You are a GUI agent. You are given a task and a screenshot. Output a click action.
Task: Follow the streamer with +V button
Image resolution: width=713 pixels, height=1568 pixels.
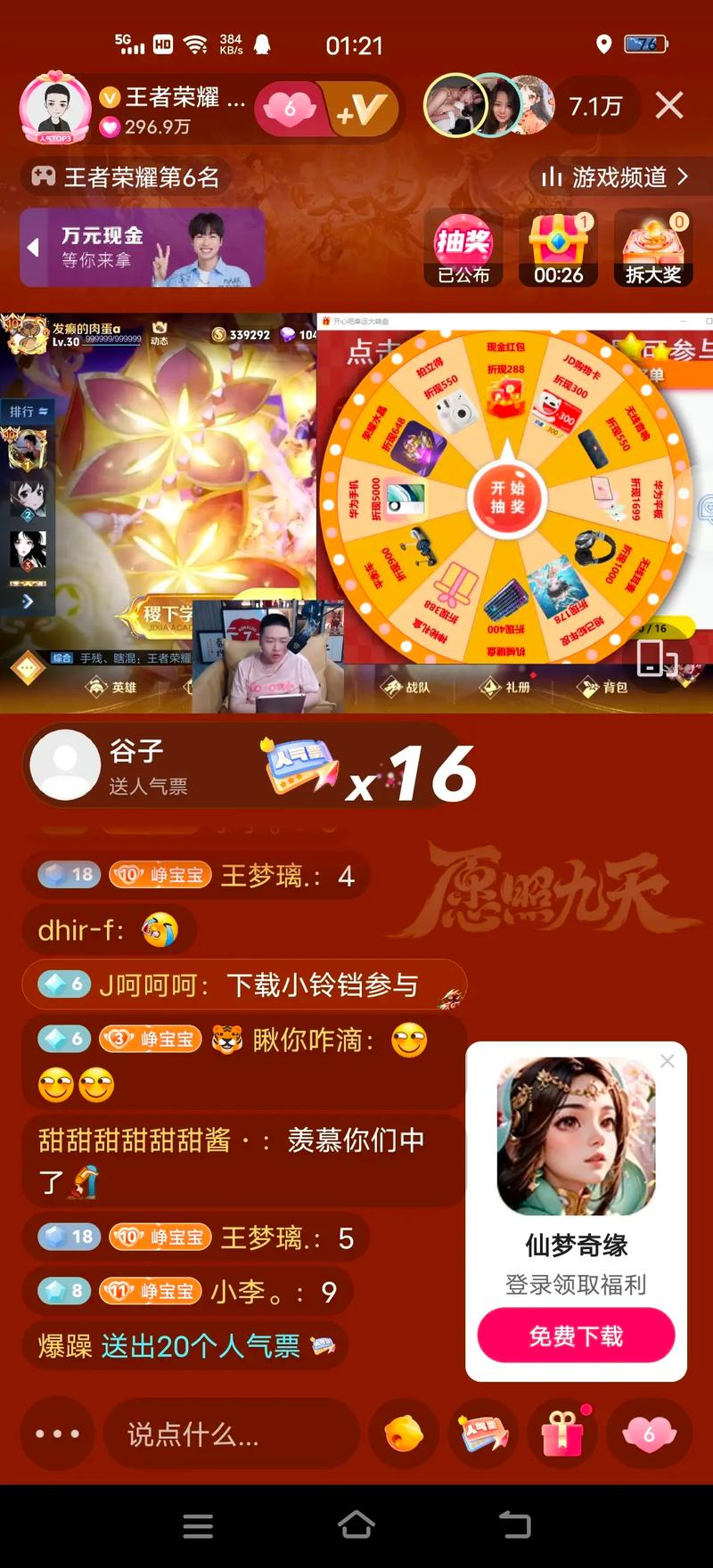coord(359,110)
